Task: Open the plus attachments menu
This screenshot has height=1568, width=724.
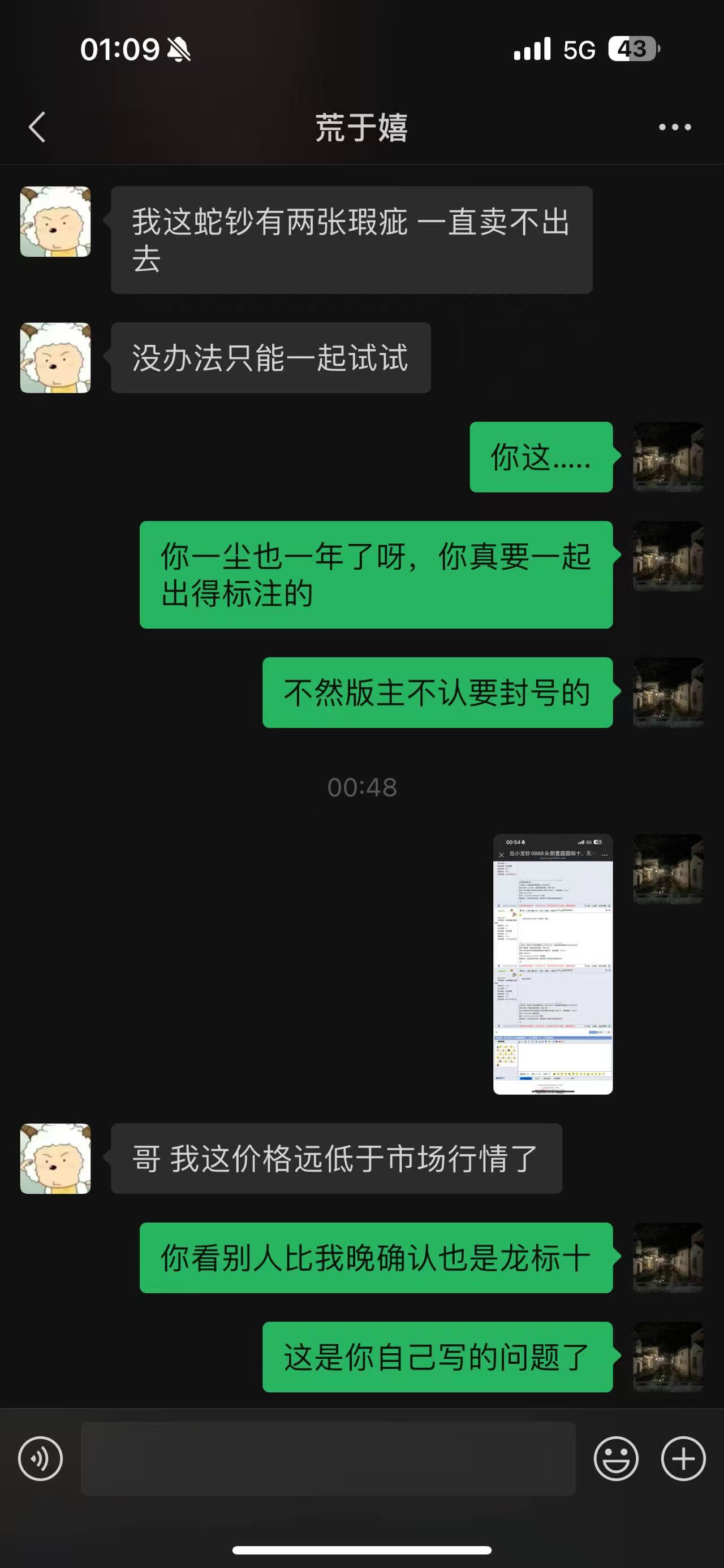Action: [683, 1458]
